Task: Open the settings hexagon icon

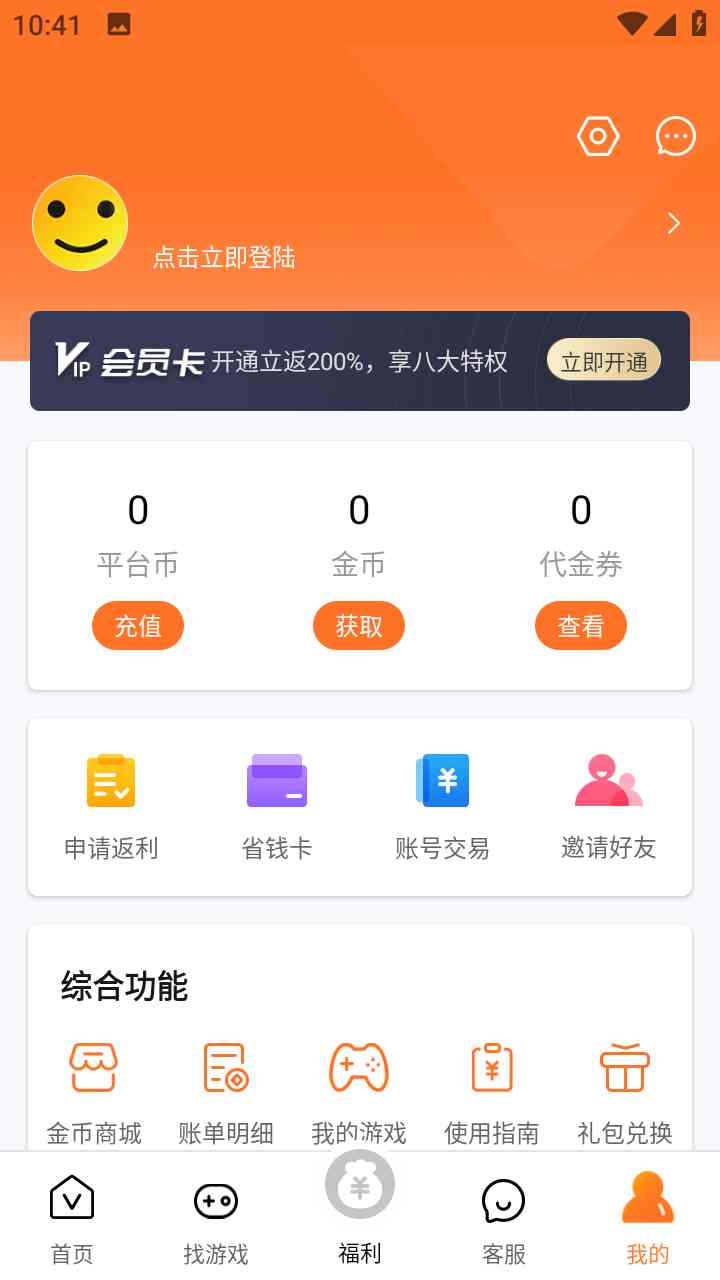Action: (598, 136)
